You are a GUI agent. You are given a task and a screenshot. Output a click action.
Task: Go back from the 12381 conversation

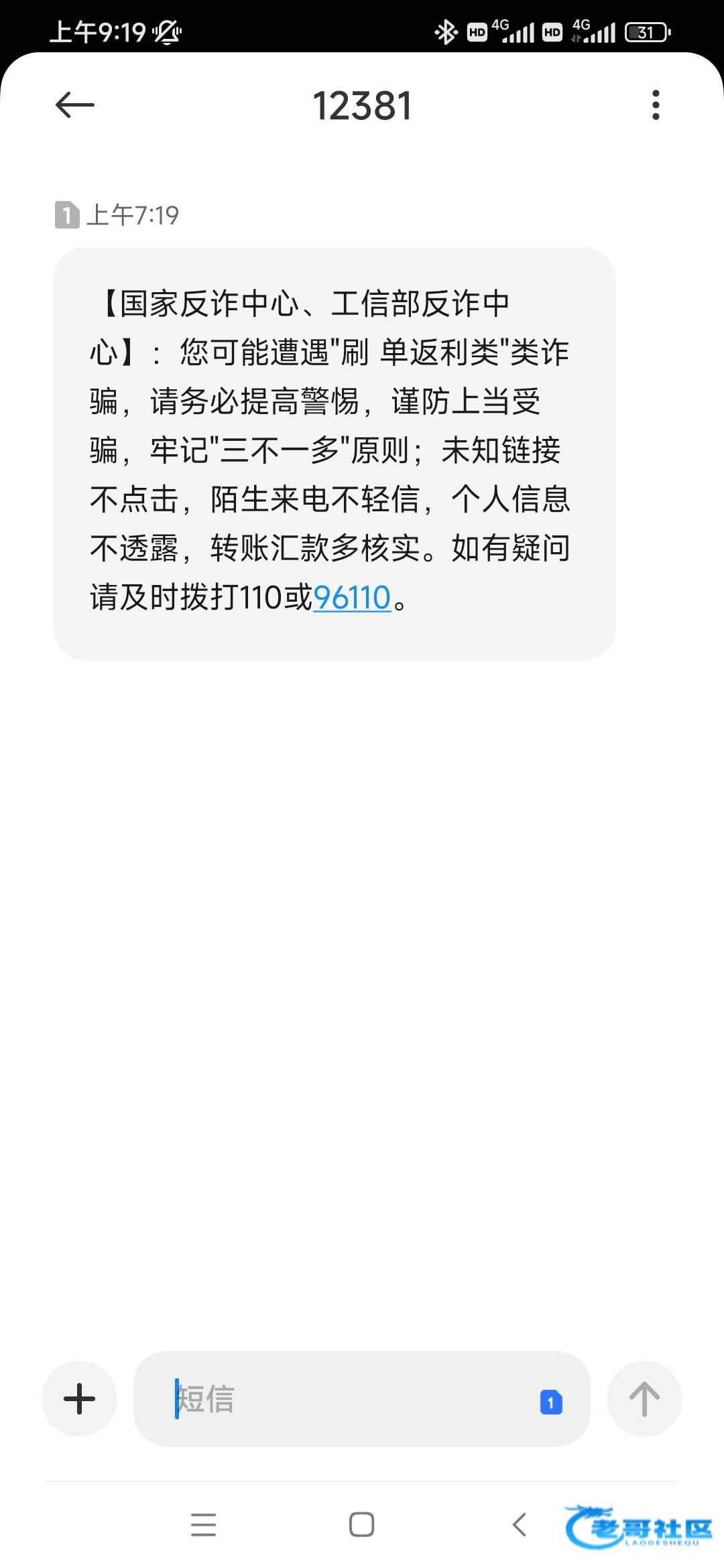coord(74,105)
